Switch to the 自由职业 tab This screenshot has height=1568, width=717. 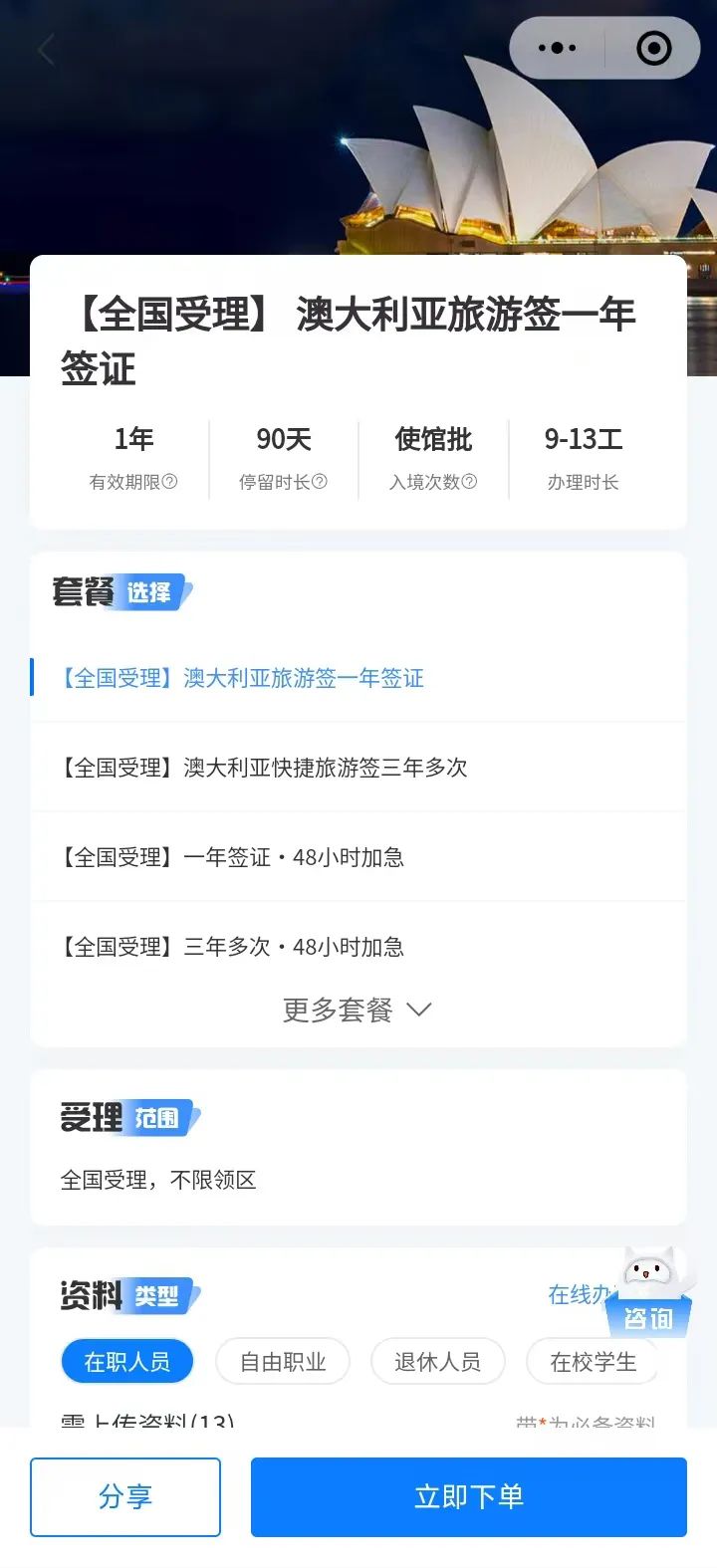(283, 1362)
